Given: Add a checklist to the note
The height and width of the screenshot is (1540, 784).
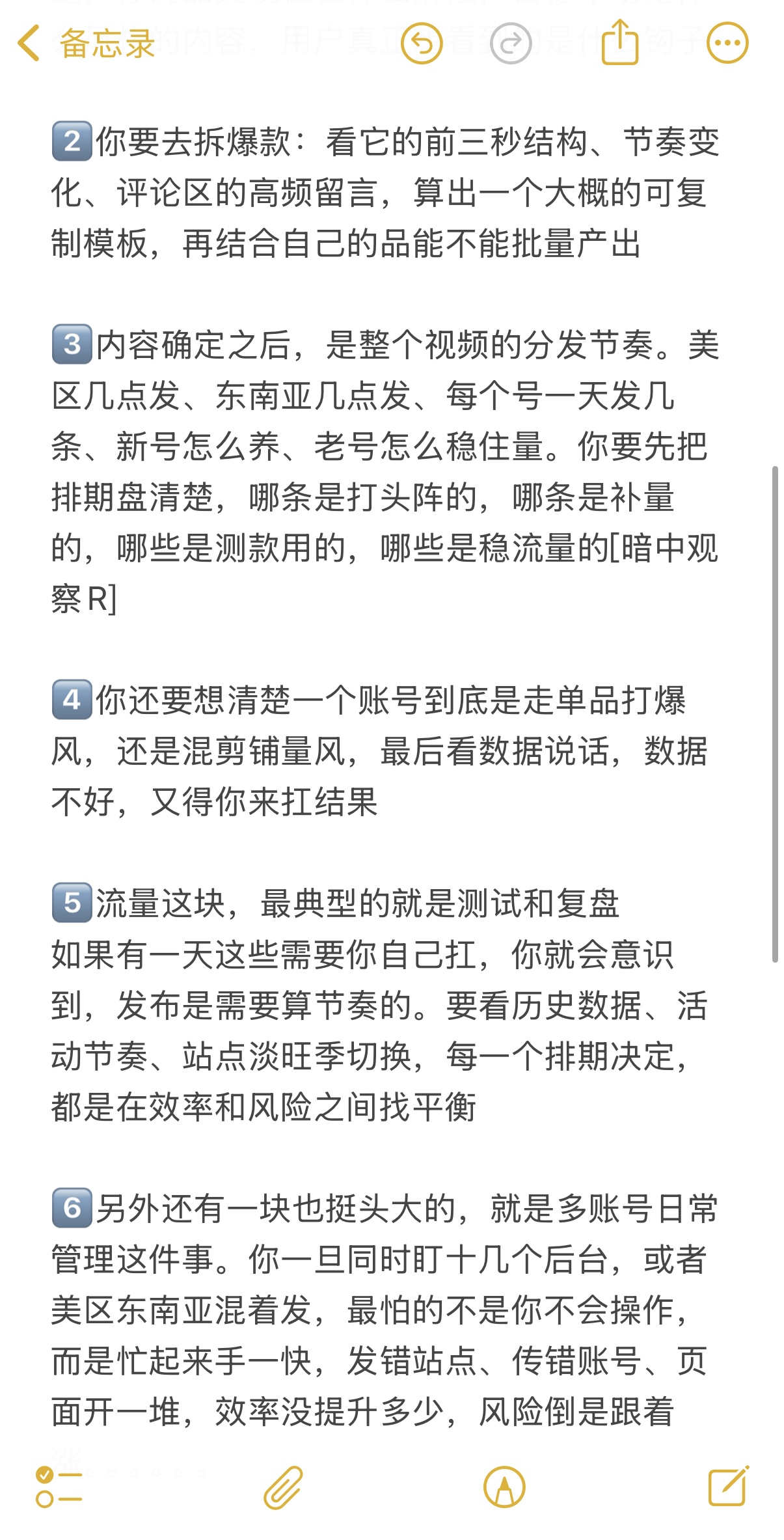Looking at the screenshot, I should 59,1487.
